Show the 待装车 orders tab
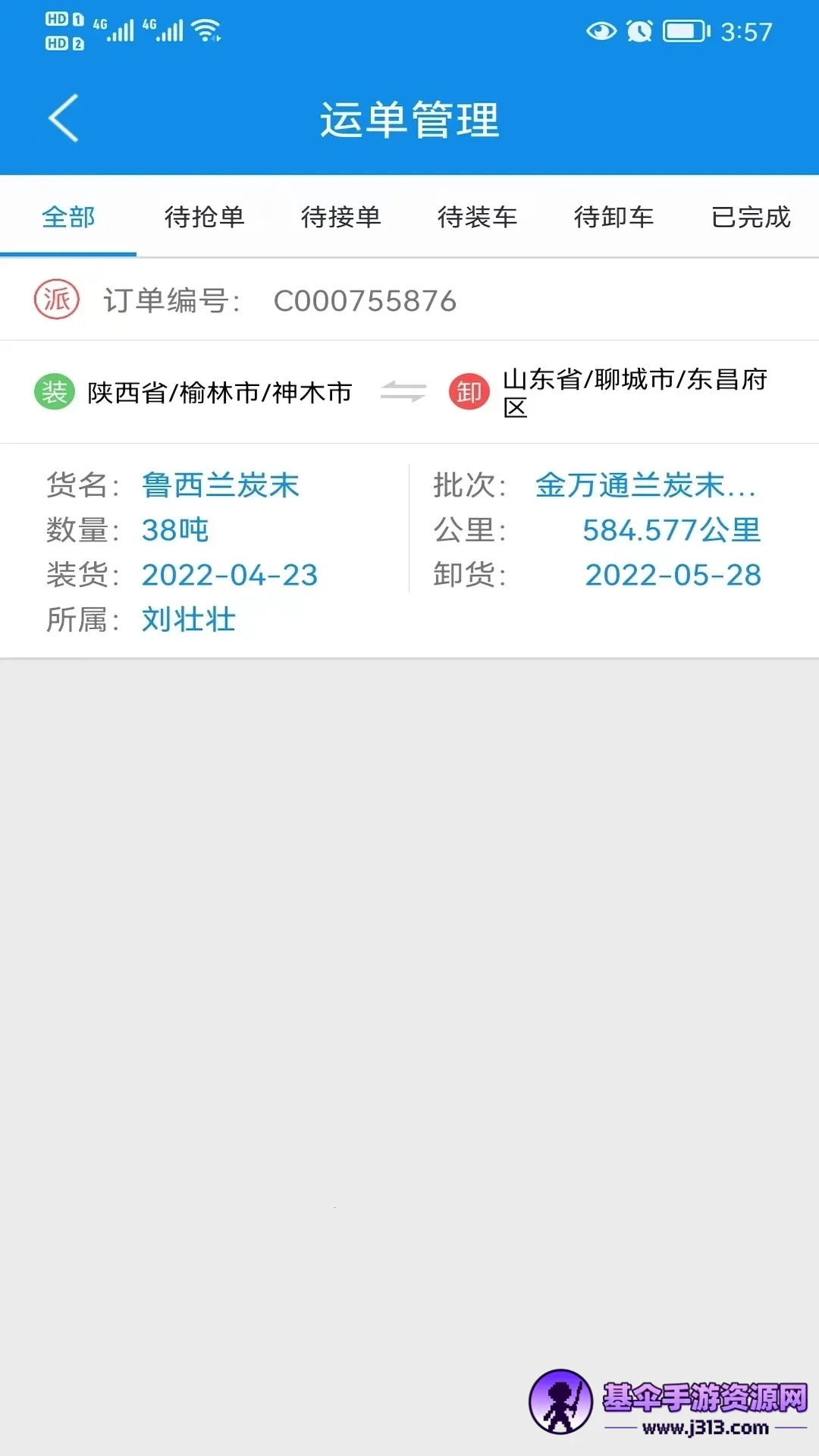The height and width of the screenshot is (1456, 819). 477,218
